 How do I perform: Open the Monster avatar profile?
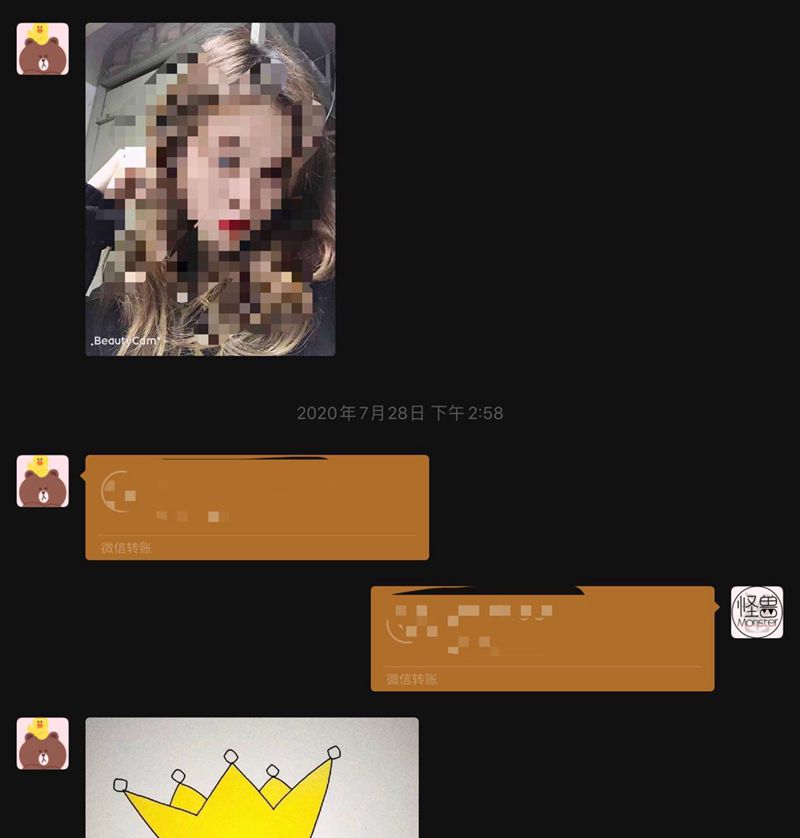(757, 612)
